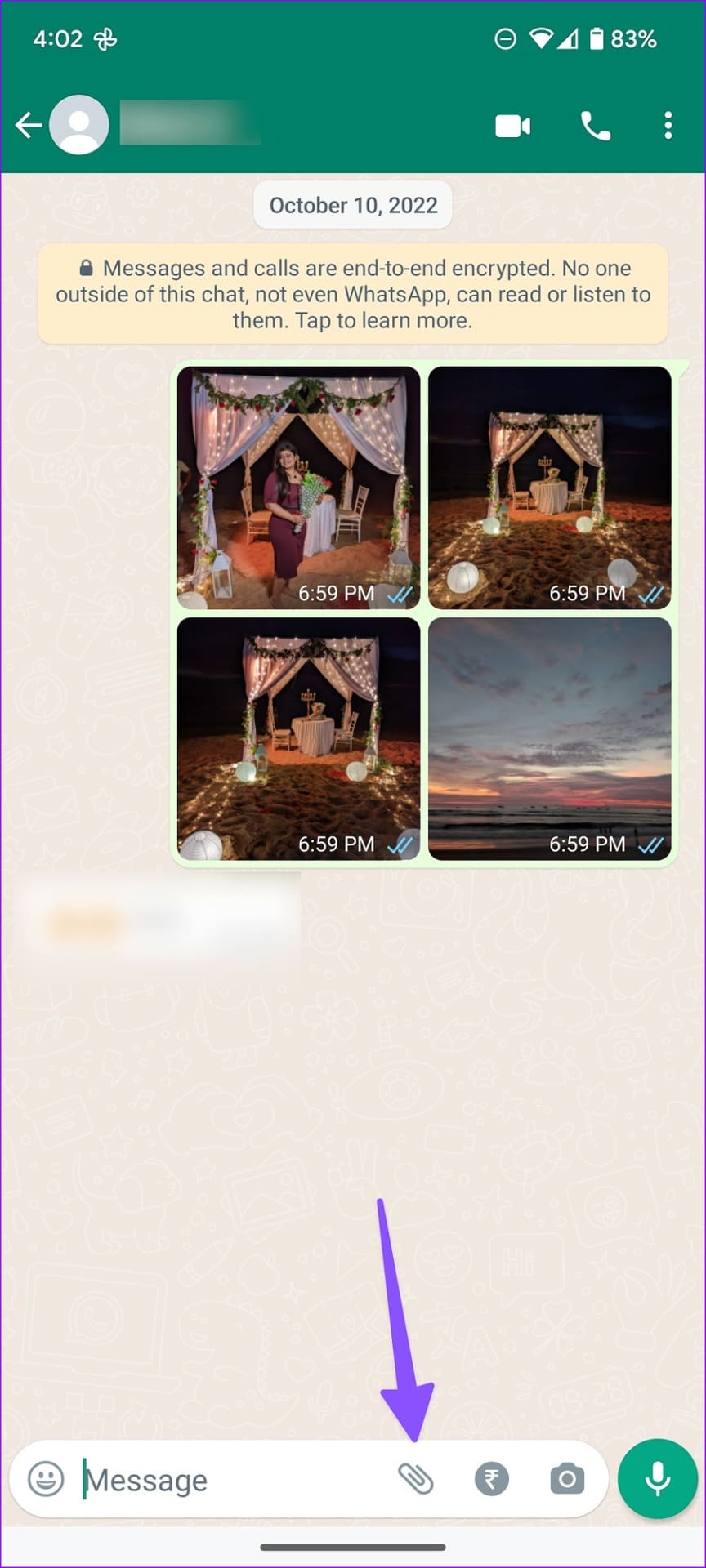The image size is (706, 1568).
Task: Open the photo of the woman holding flowers
Action: [x=298, y=488]
